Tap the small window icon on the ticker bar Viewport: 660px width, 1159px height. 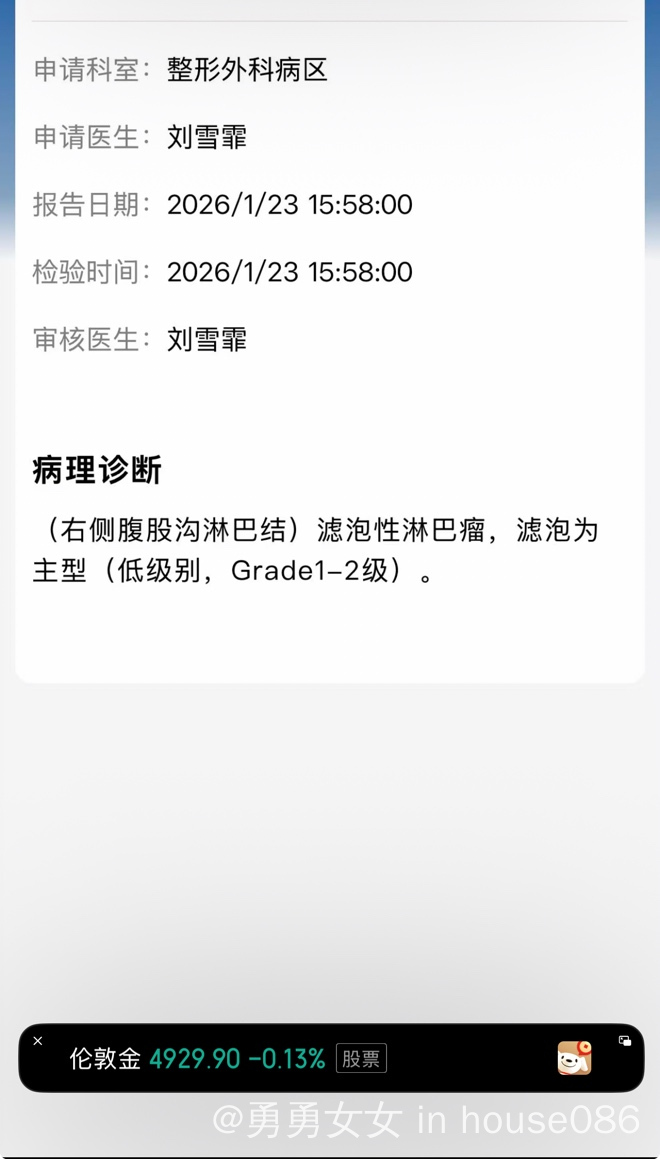[625, 1041]
